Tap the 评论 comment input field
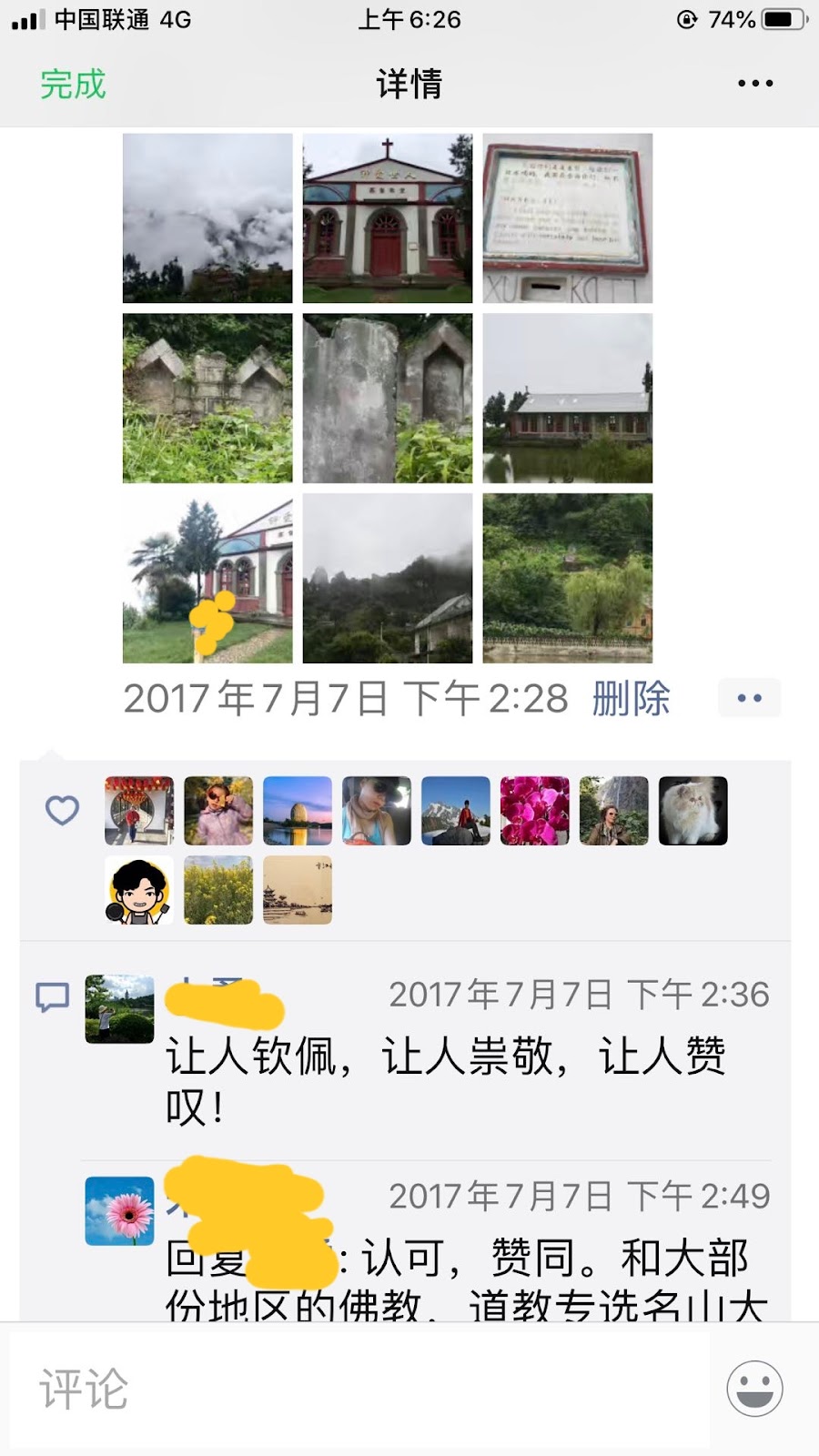 [359, 1390]
